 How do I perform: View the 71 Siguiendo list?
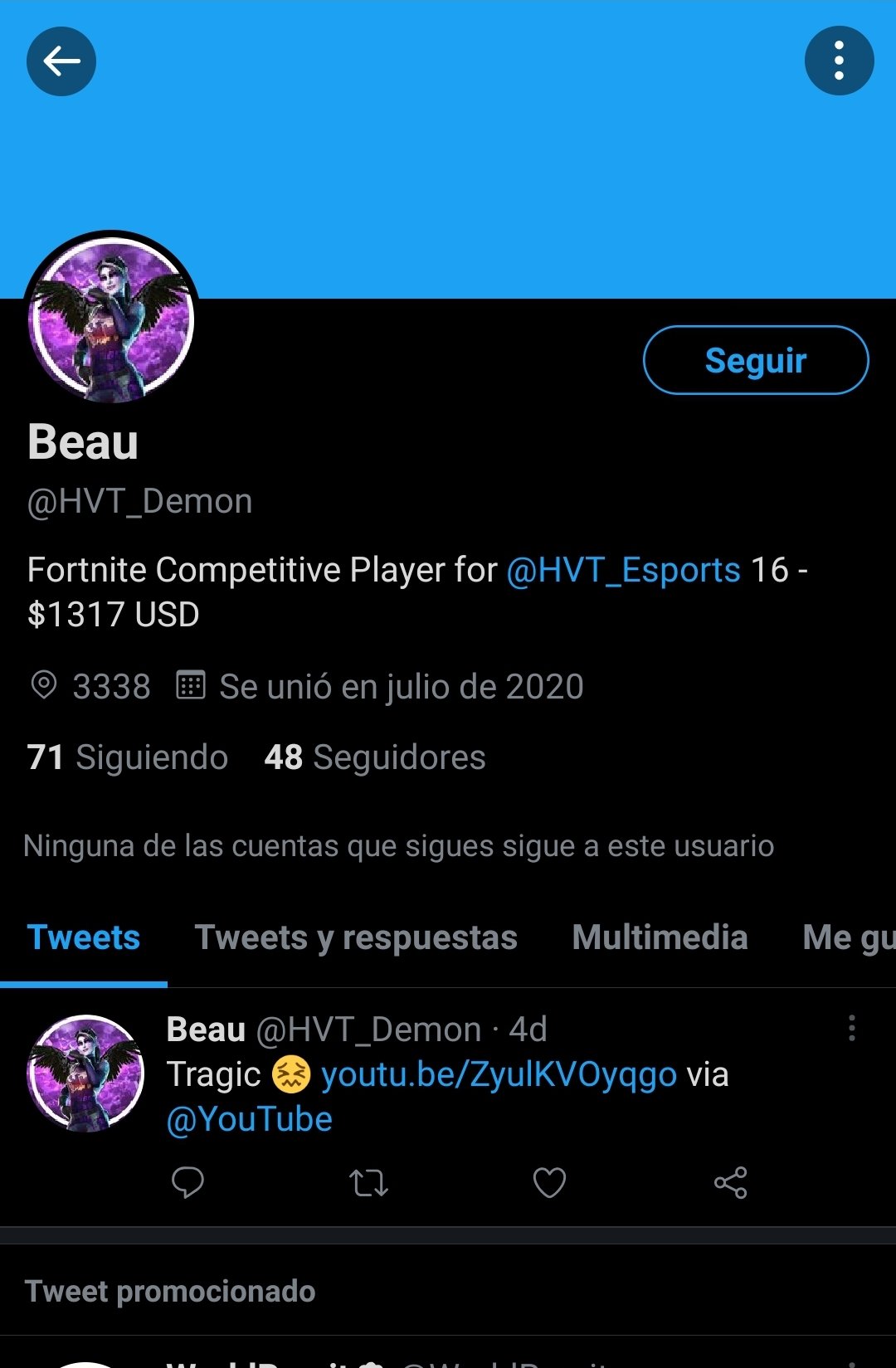click(128, 757)
